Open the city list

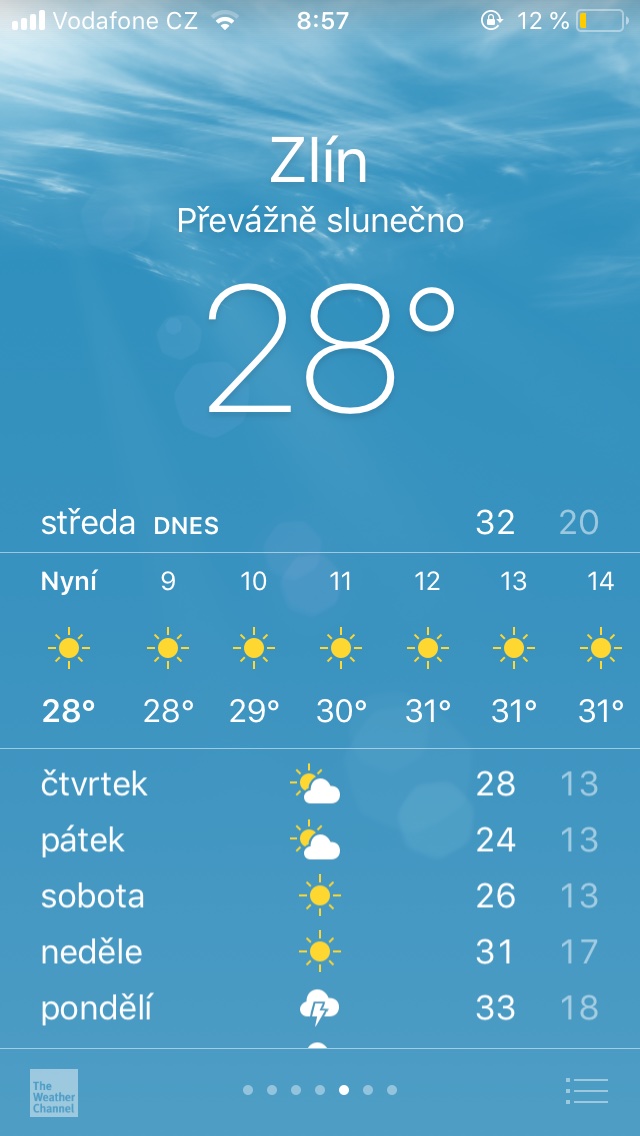(x=586, y=1090)
